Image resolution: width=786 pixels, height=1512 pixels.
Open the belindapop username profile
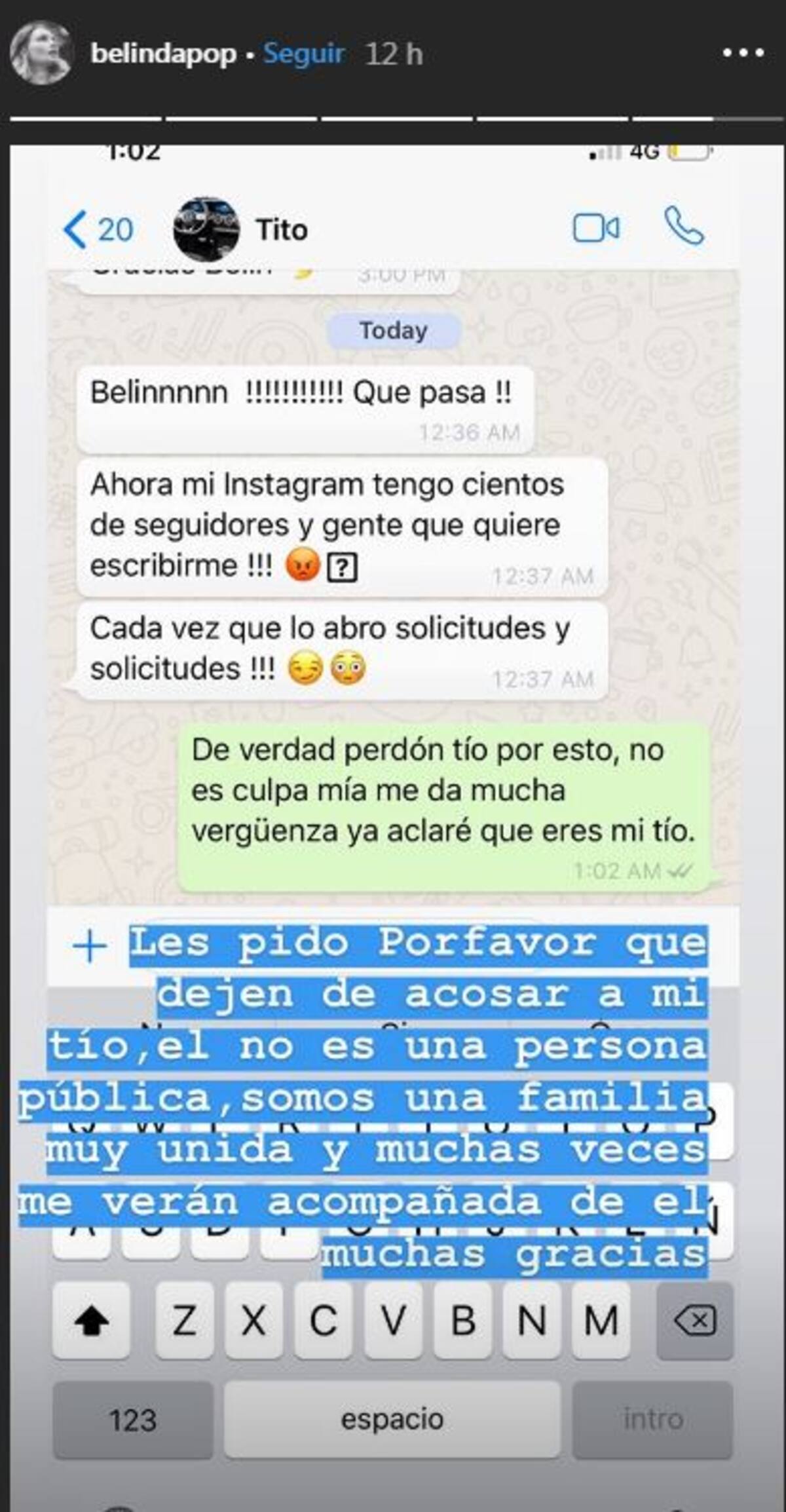(163, 54)
